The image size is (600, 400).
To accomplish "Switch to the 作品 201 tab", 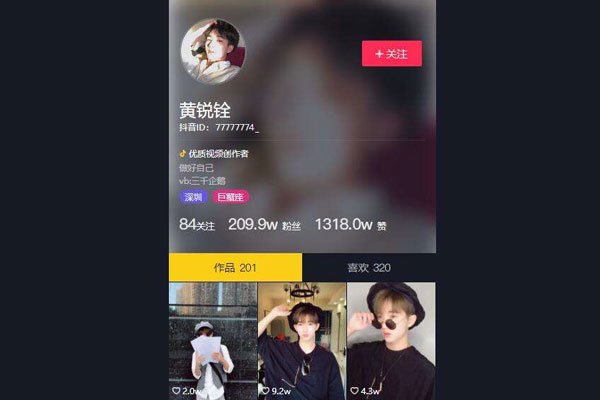I will [235, 267].
